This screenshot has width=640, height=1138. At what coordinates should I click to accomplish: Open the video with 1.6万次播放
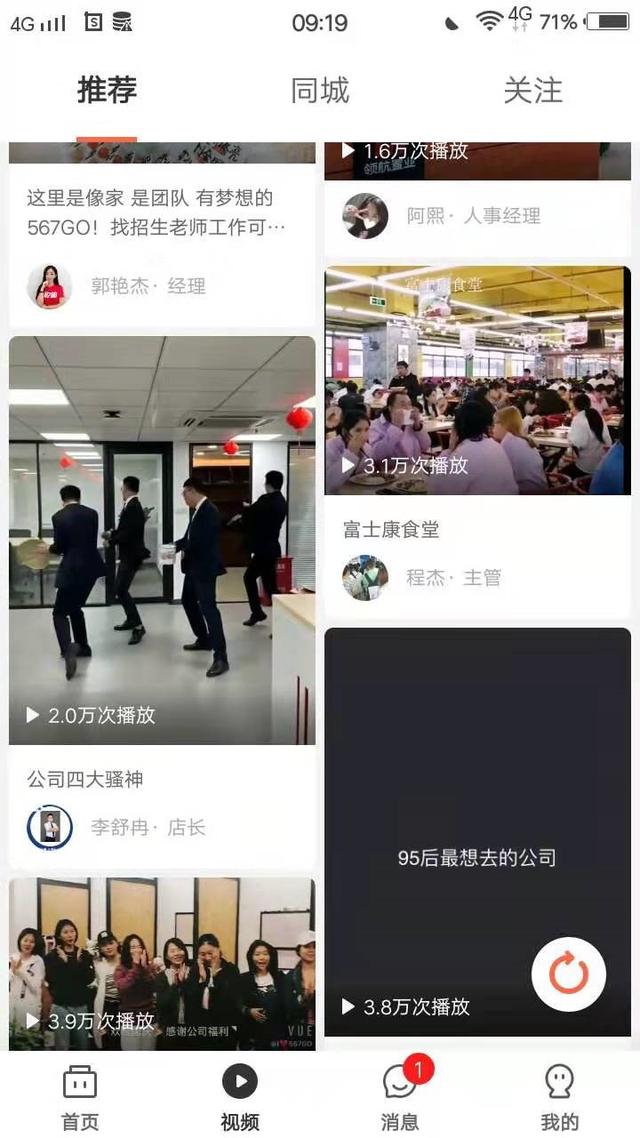[x=477, y=160]
